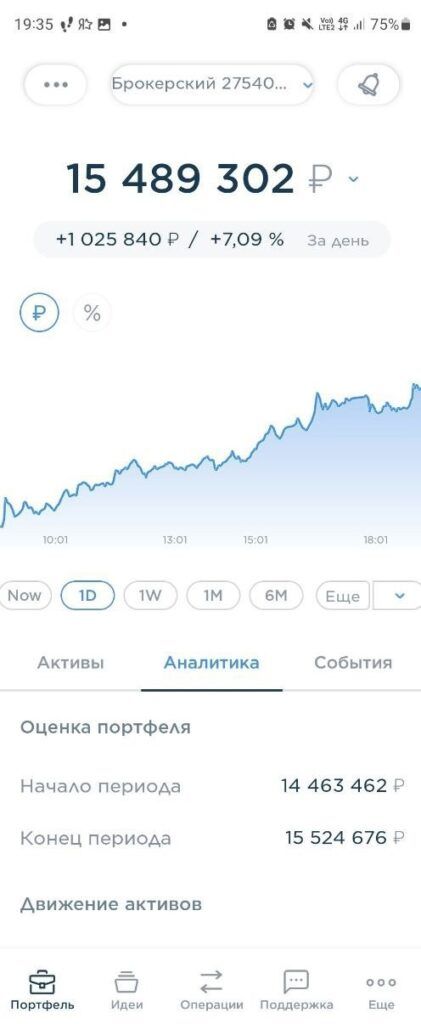The height and width of the screenshot is (1024, 421).
Task: Expand the Брокерский account selector
Action: click(212, 85)
